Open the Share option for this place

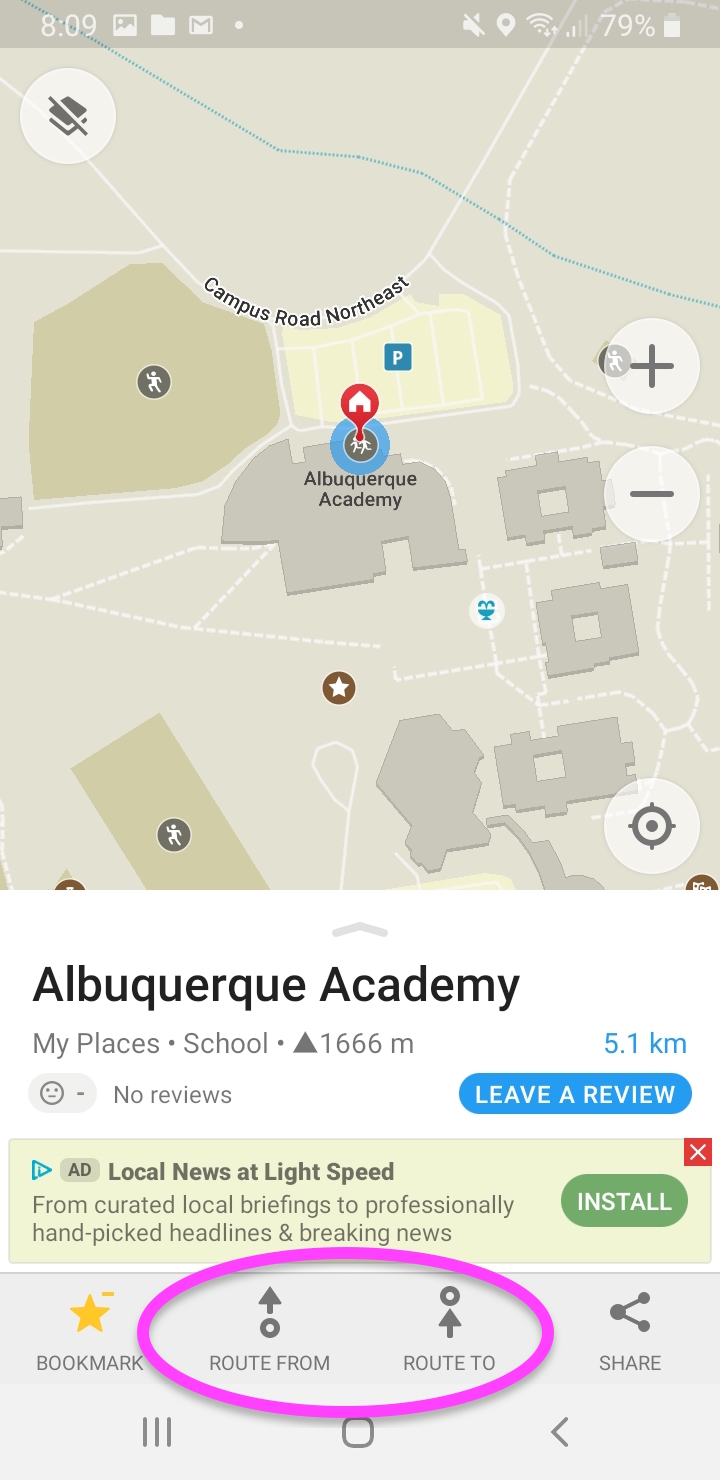[x=630, y=1330]
